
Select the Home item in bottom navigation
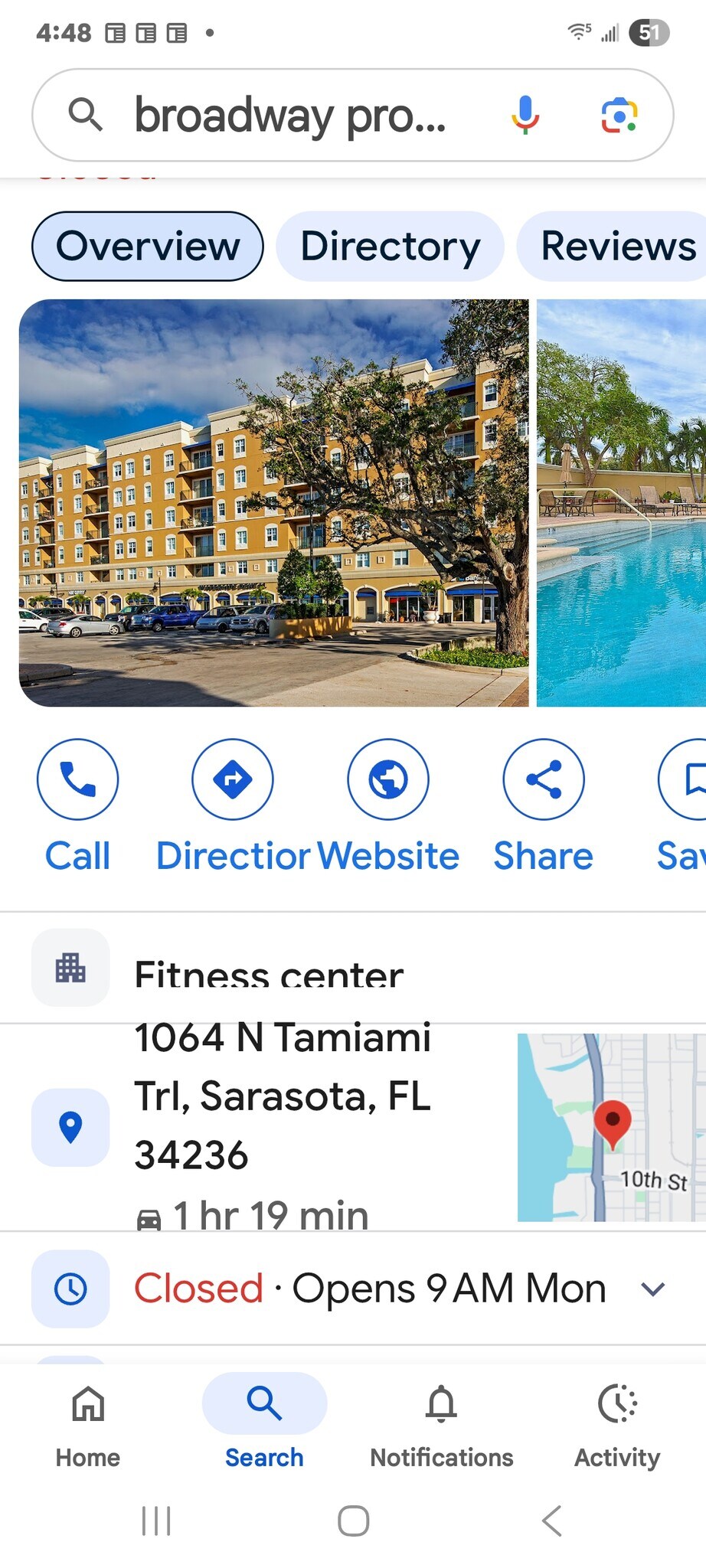click(87, 1424)
